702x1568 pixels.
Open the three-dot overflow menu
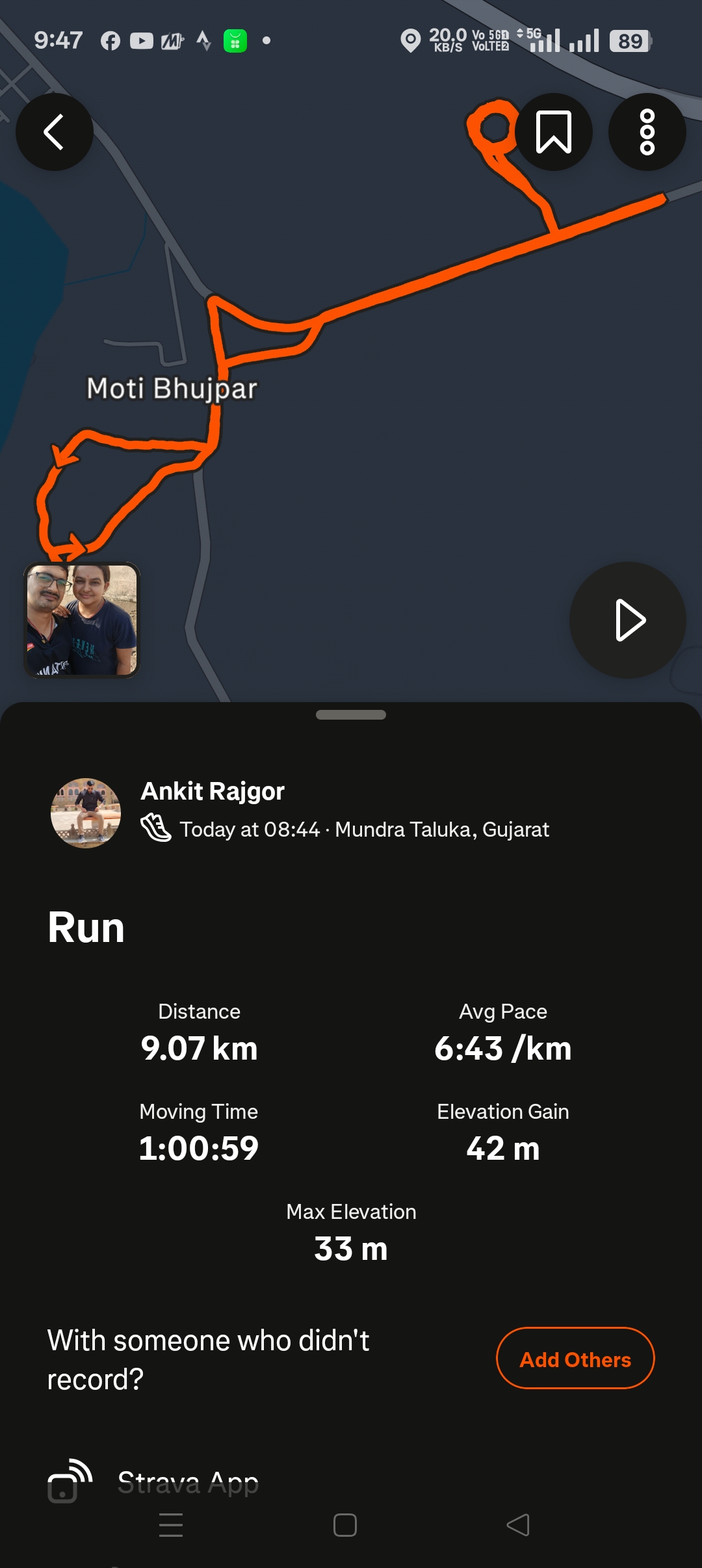coord(647,132)
